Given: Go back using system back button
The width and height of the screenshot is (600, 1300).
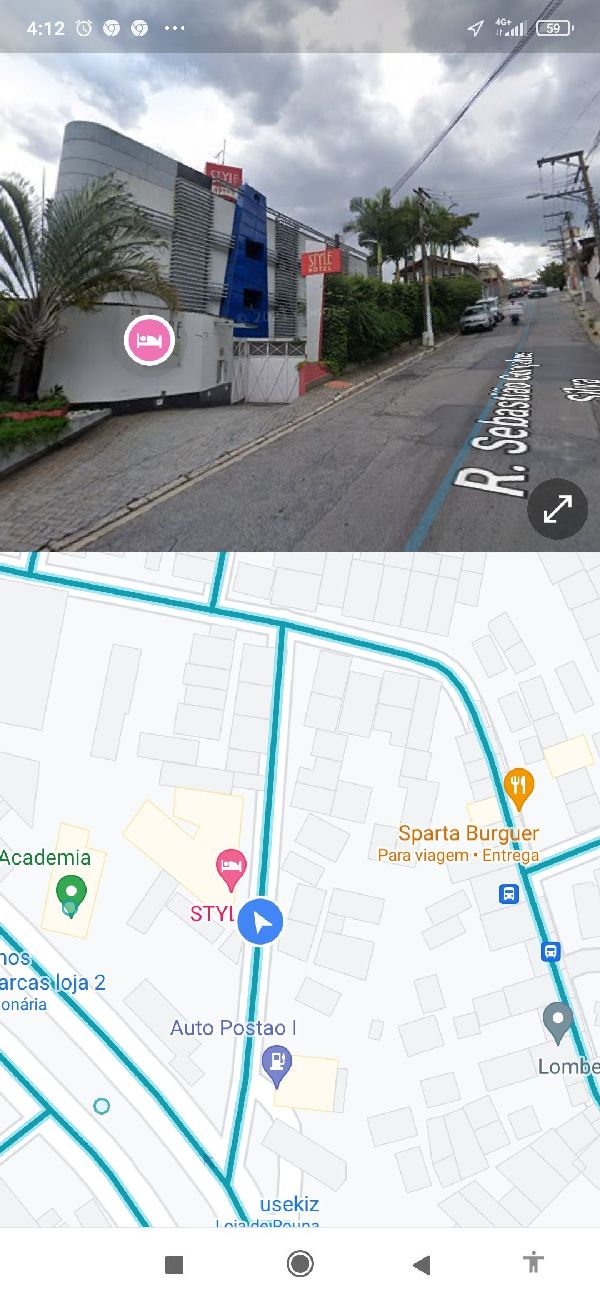Looking at the screenshot, I should pos(421,1265).
